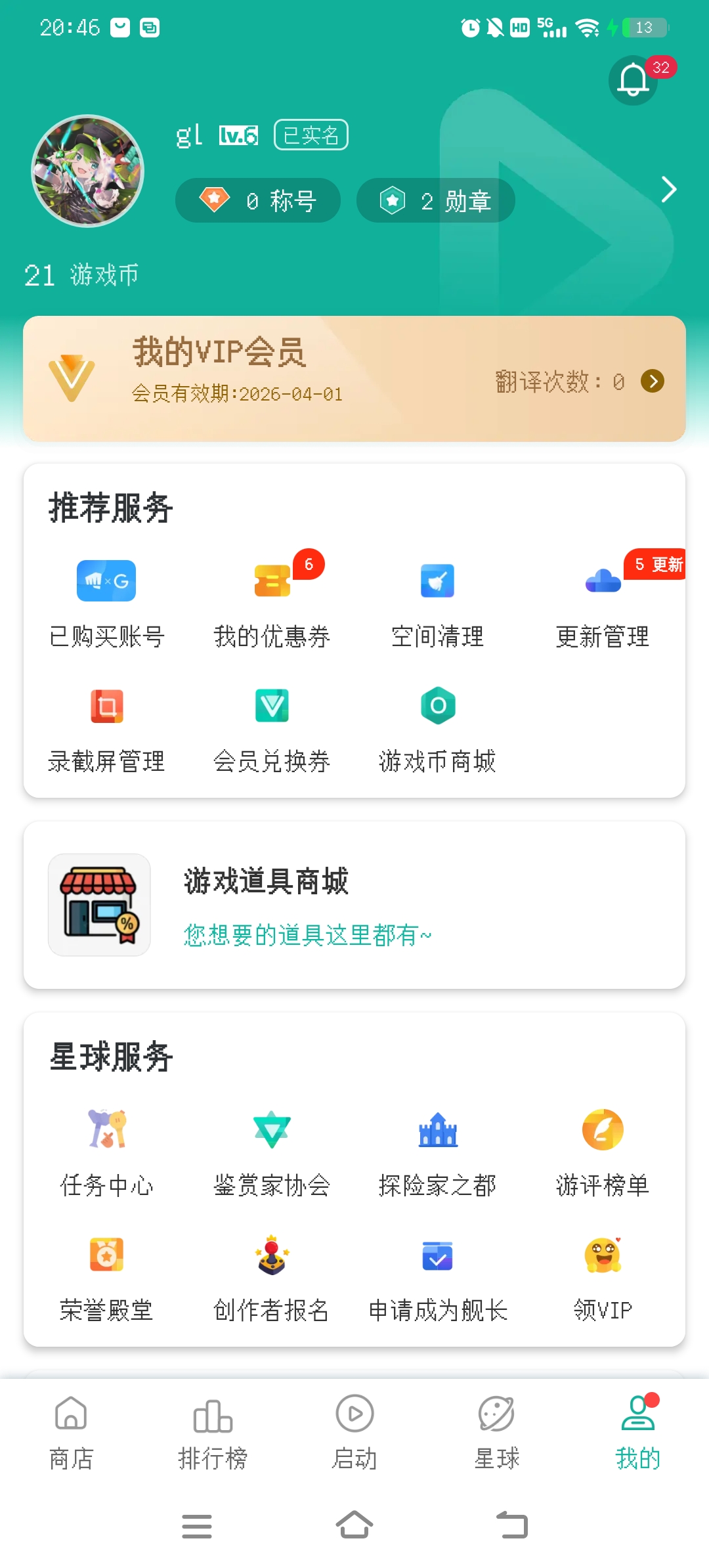Open the 我的VIP会员 card
This screenshot has width=709, height=1568.
(354, 379)
